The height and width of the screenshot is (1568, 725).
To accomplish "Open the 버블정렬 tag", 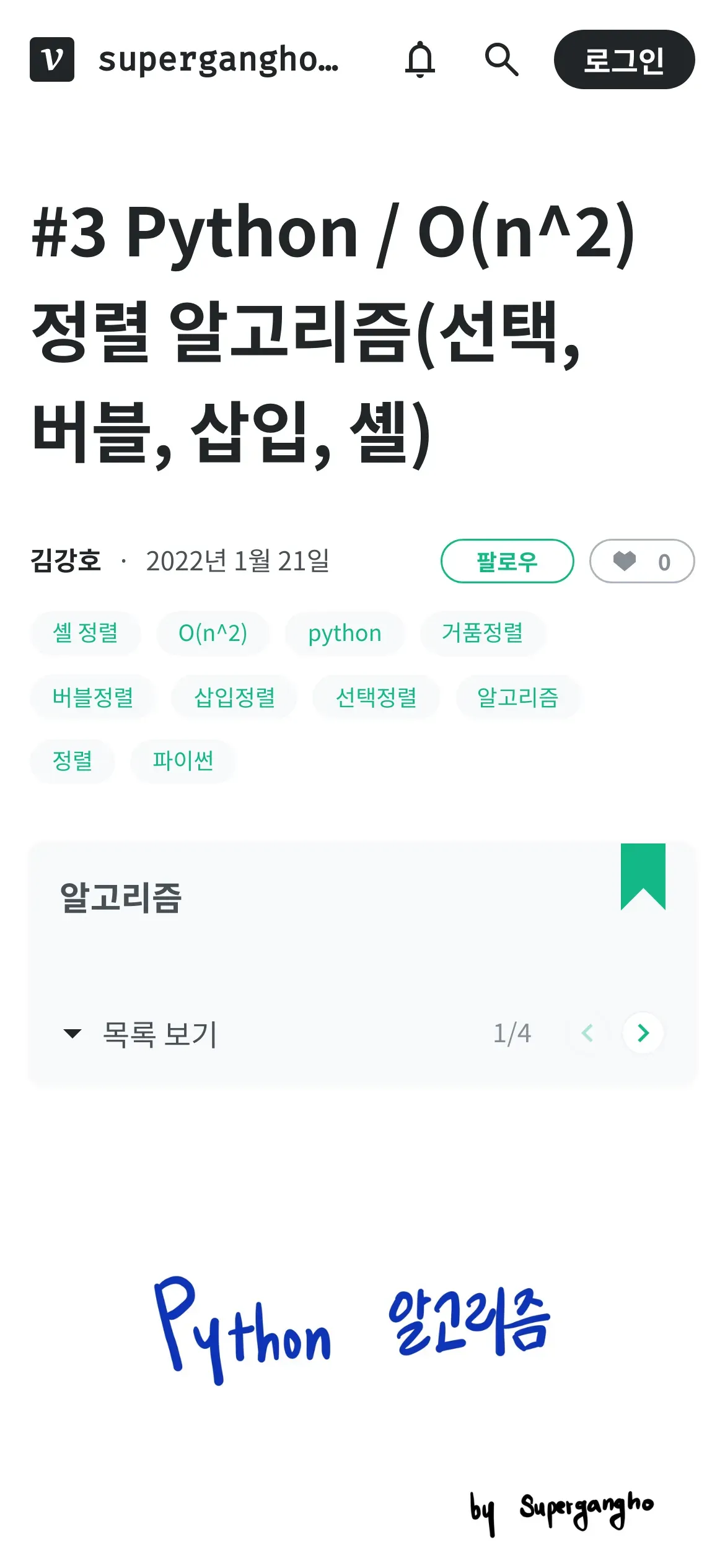I will [x=93, y=697].
